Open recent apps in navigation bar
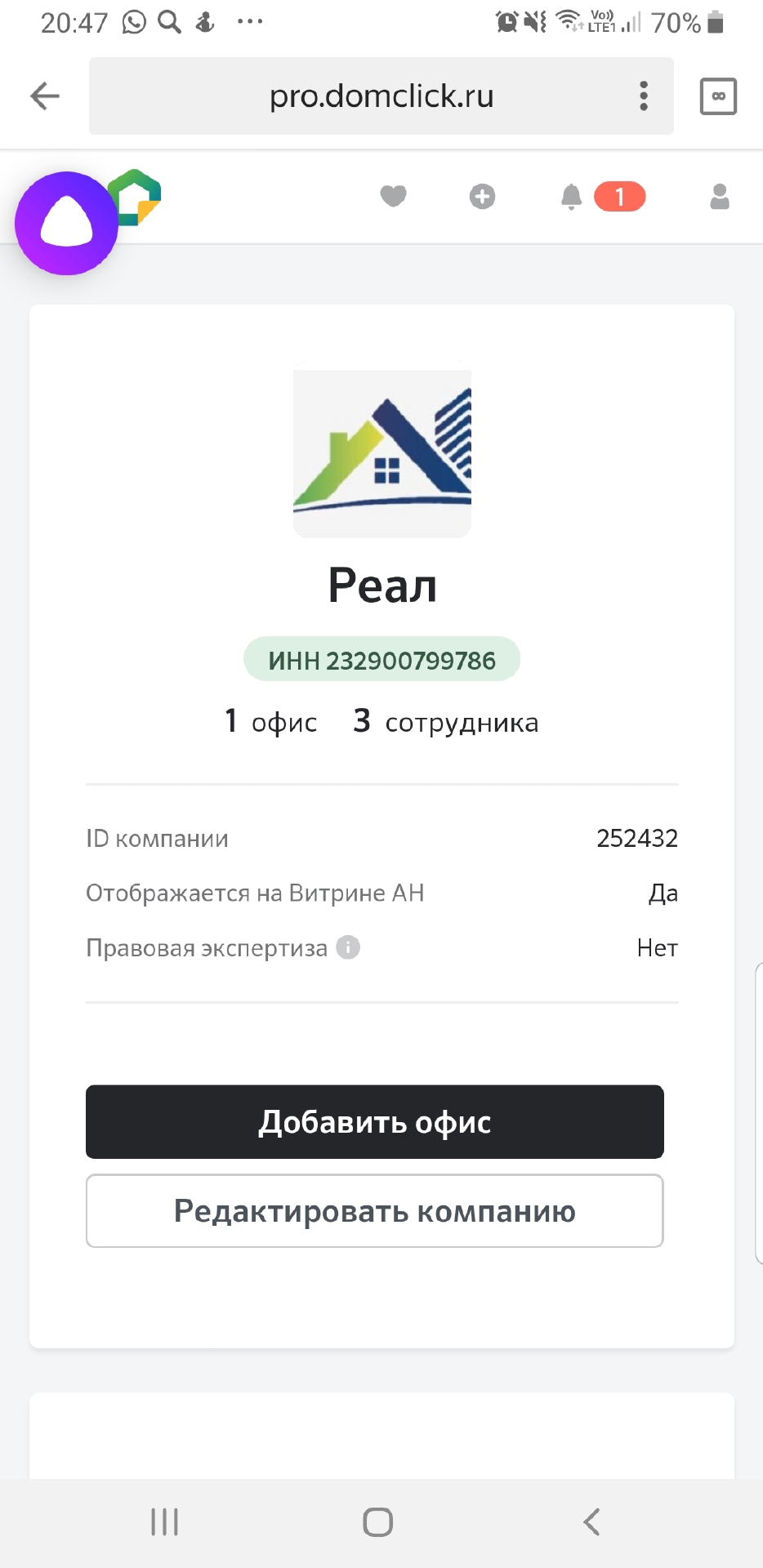Image resolution: width=763 pixels, height=1568 pixels. point(165,1522)
